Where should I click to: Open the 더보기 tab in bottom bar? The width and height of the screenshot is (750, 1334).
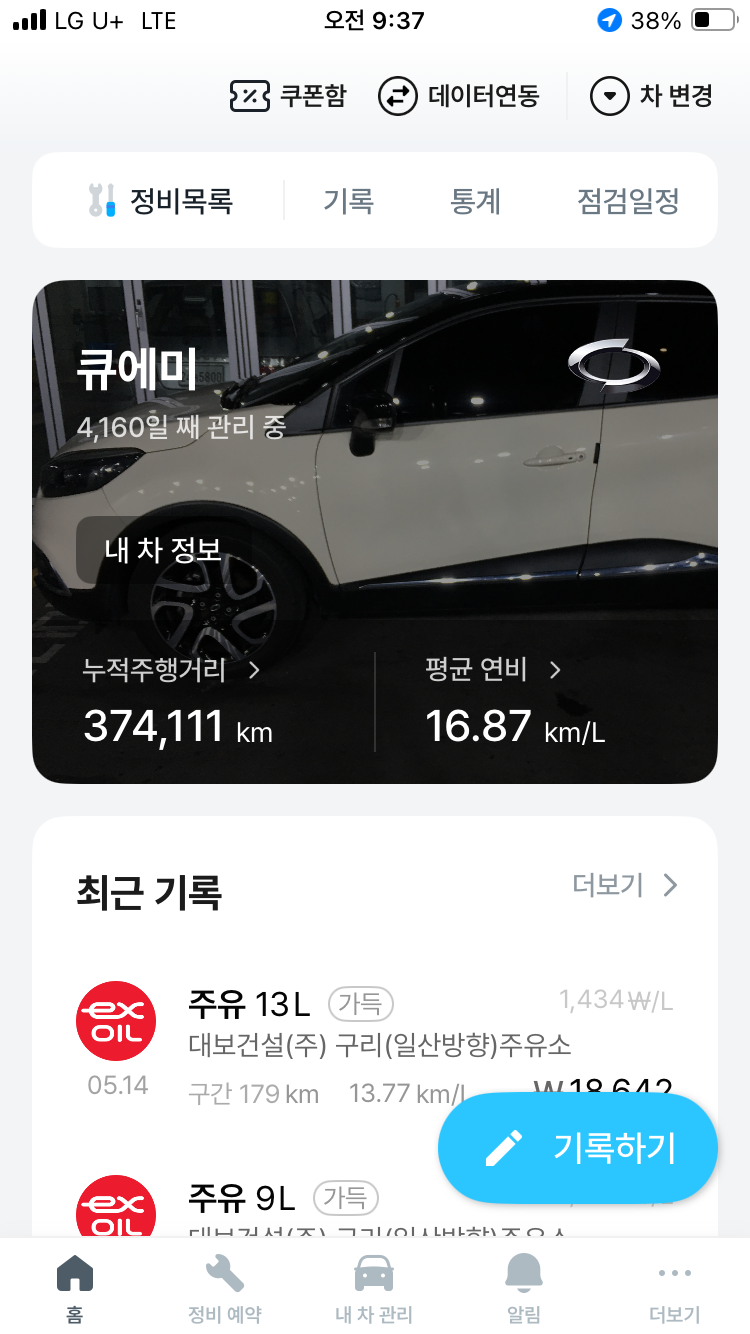[x=674, y=1288]
